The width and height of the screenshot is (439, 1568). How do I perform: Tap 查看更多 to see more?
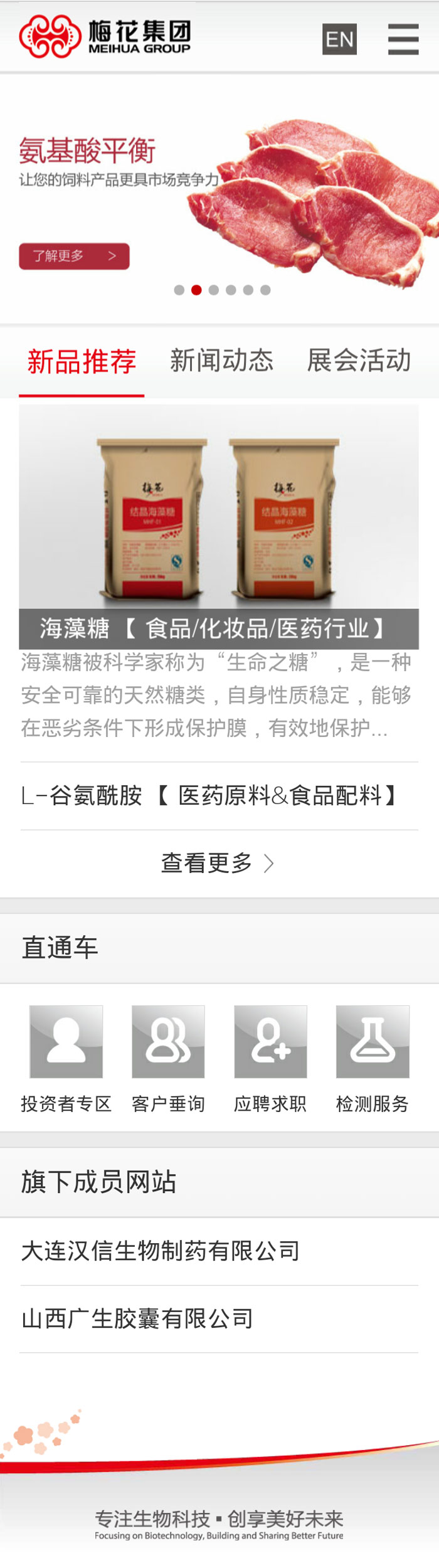click(217, 863)
